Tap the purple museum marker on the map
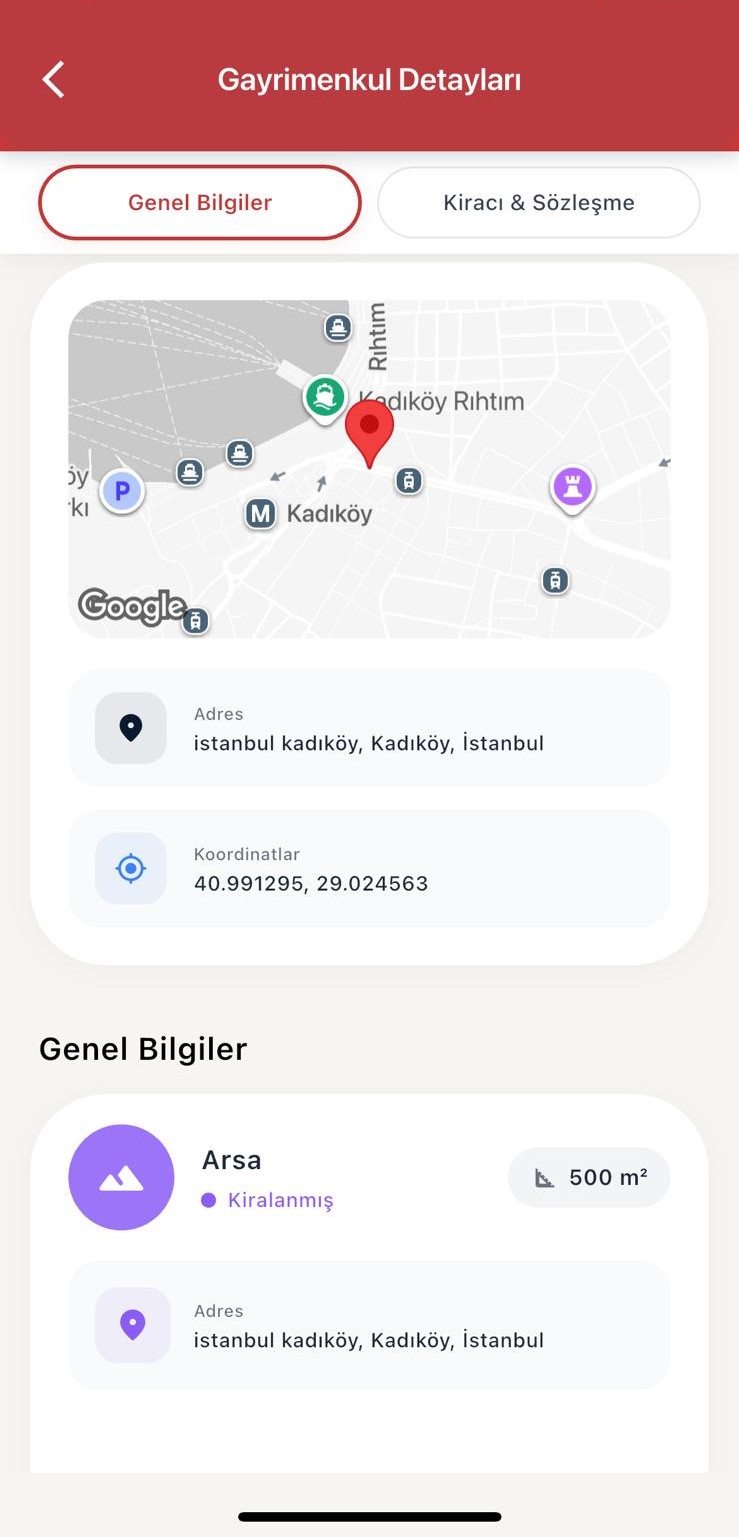This screenshot has height=1537, width=739. [572, 487]
